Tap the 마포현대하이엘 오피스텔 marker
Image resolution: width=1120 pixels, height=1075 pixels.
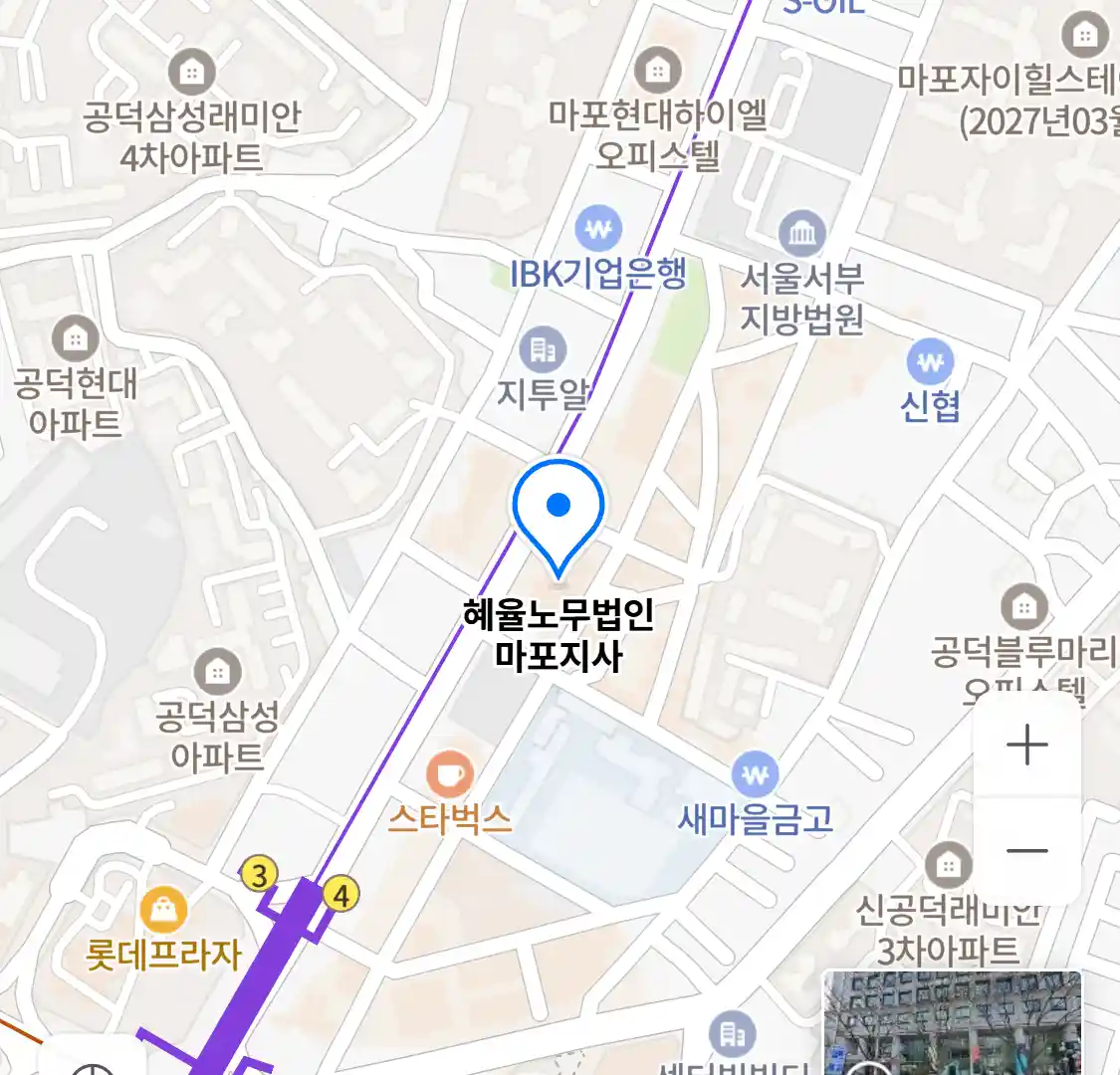tap(657, 72)
